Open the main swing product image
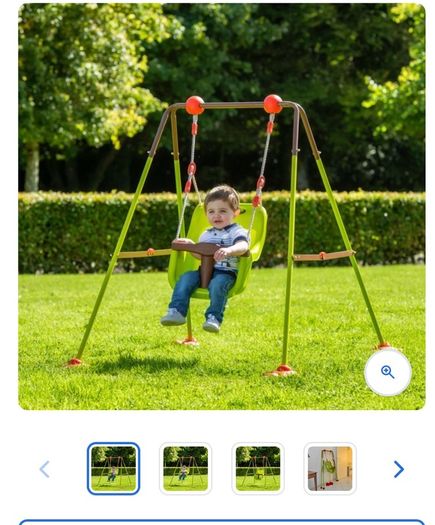This screenshot has width=435, height=525. click(222, 206)
